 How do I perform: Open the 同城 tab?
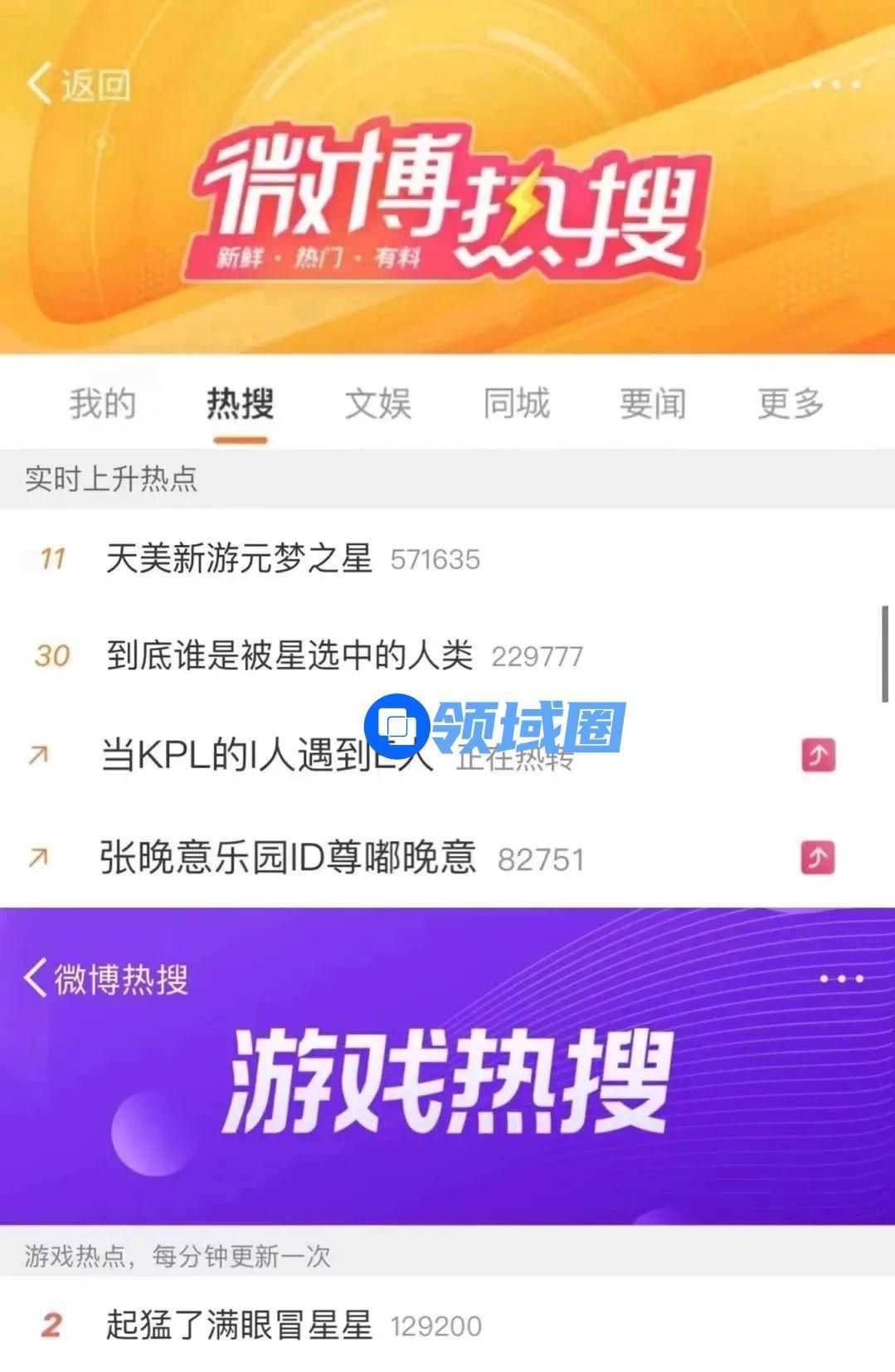[516, 404]
